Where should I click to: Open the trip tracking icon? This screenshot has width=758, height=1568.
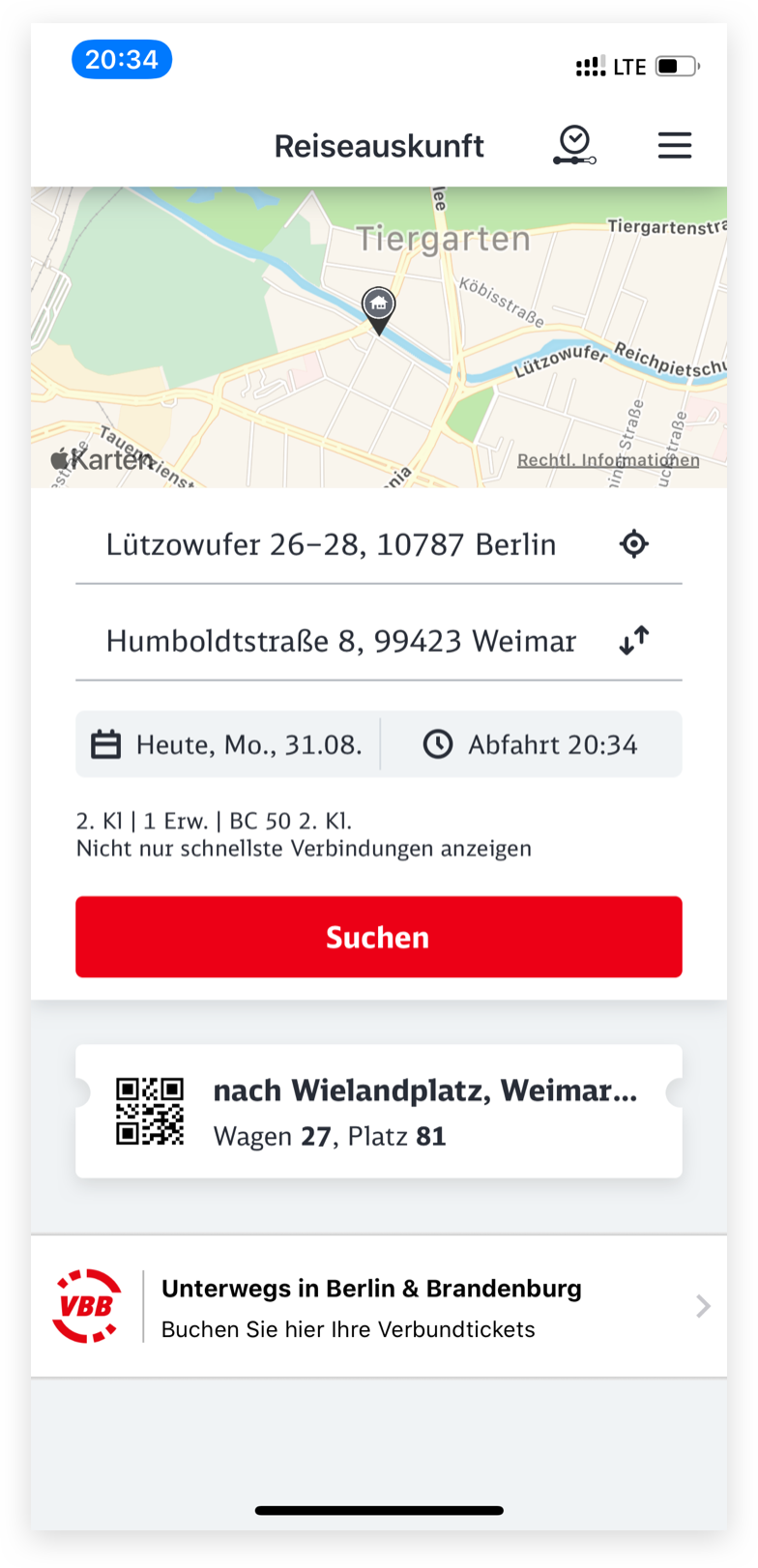point(574,145)
